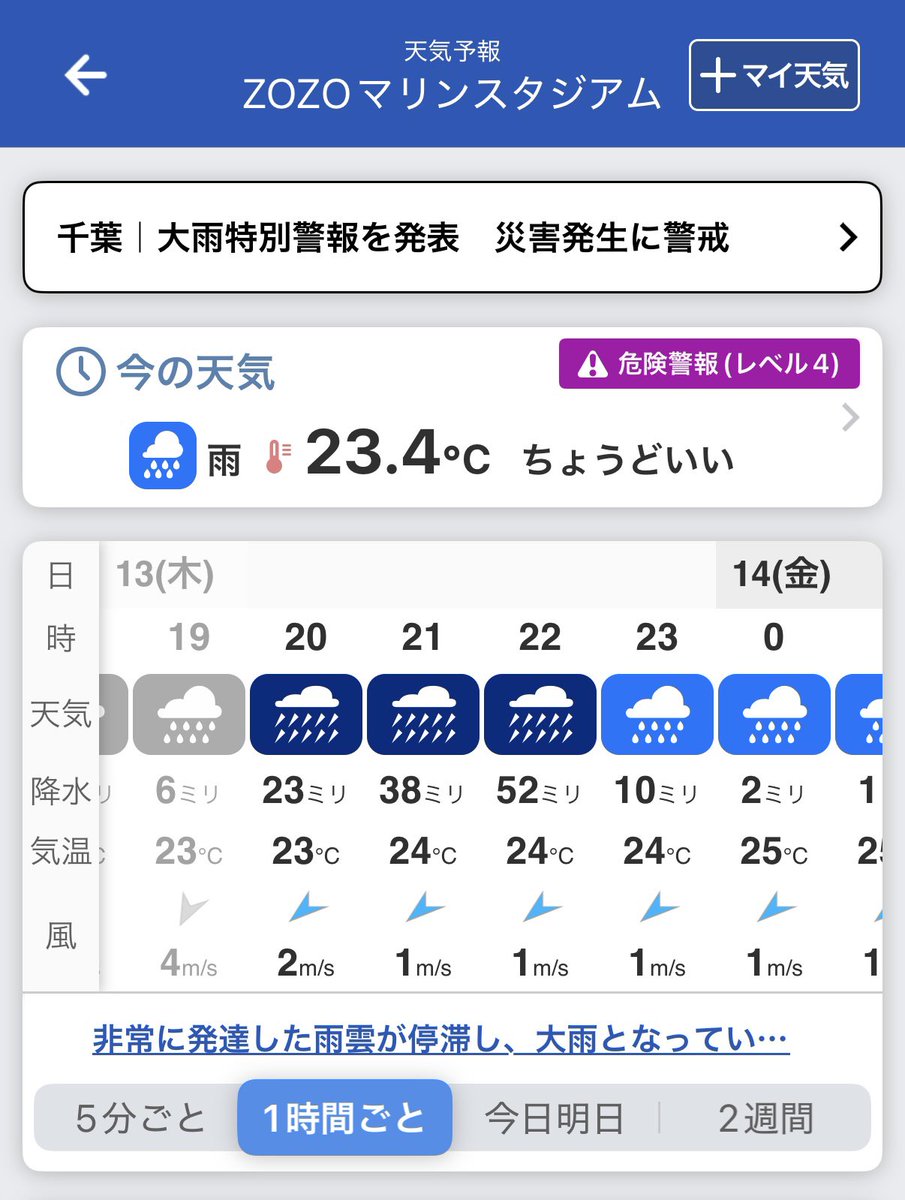Open the 今の天気 current weather card

452,417
